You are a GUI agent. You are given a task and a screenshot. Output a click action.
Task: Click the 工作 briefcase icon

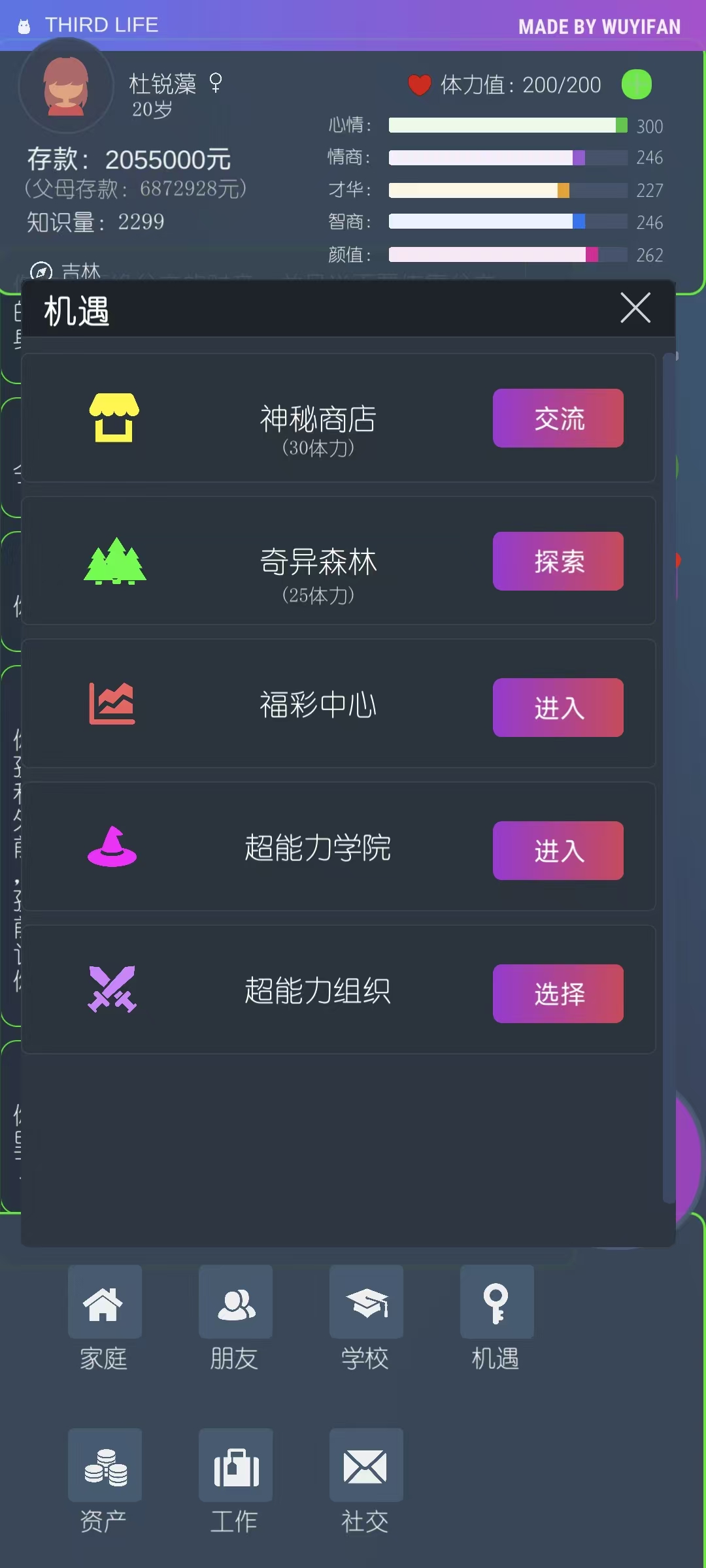(236, 1465)
